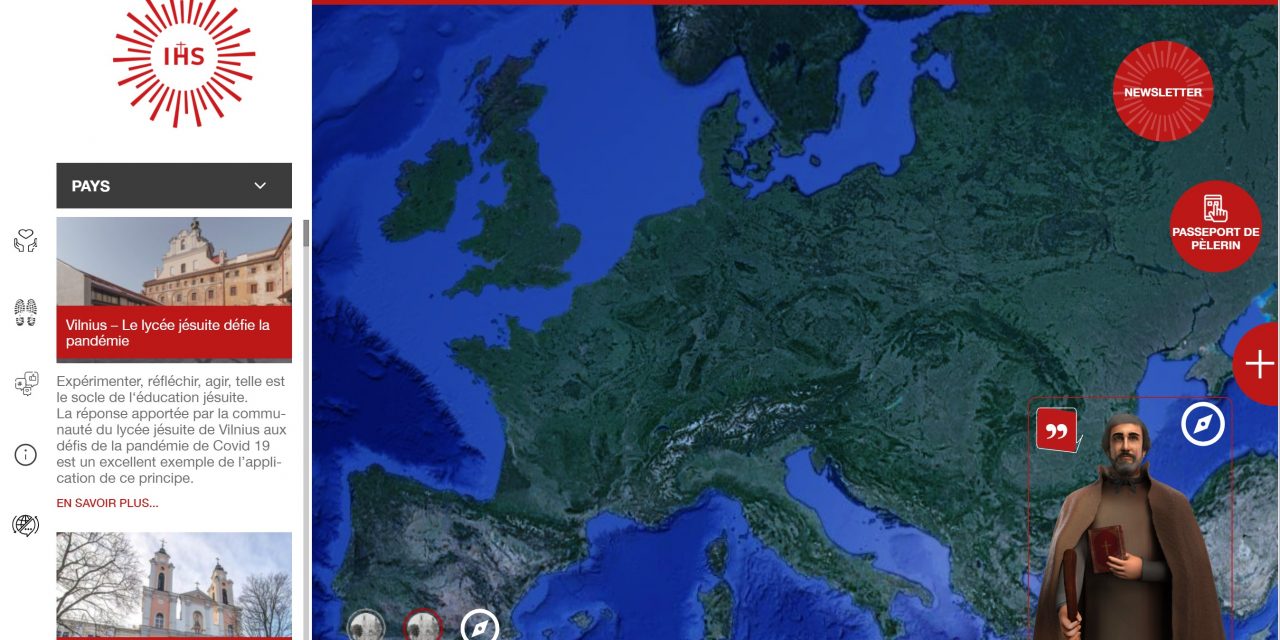Show the information icon page
The height and width of the screenshot is (640, 1280).
26,455
